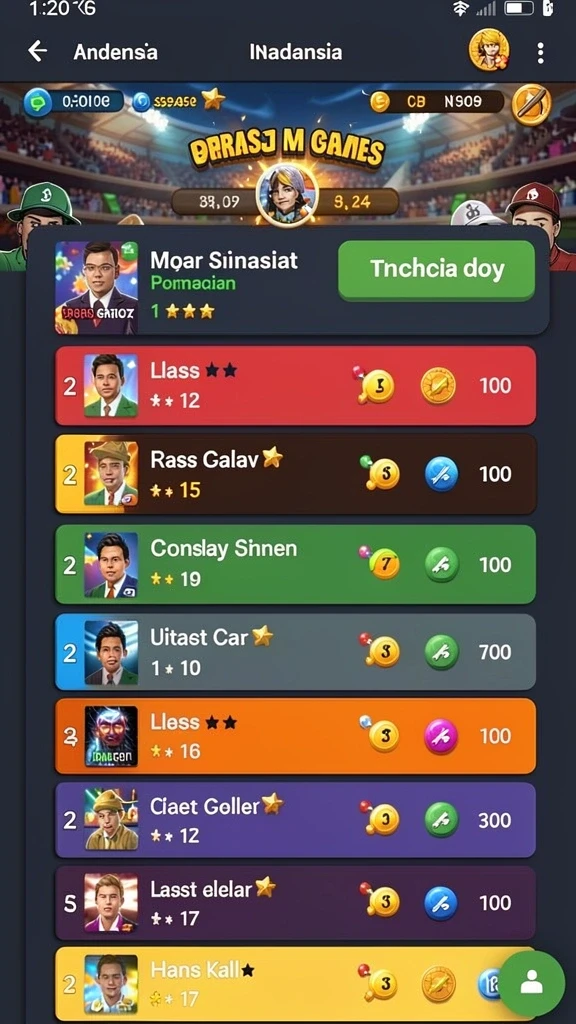The width and height of the screenshot is (576, 1024).
Task: Open the Rass Galav row
Action: tap(295, 474)
